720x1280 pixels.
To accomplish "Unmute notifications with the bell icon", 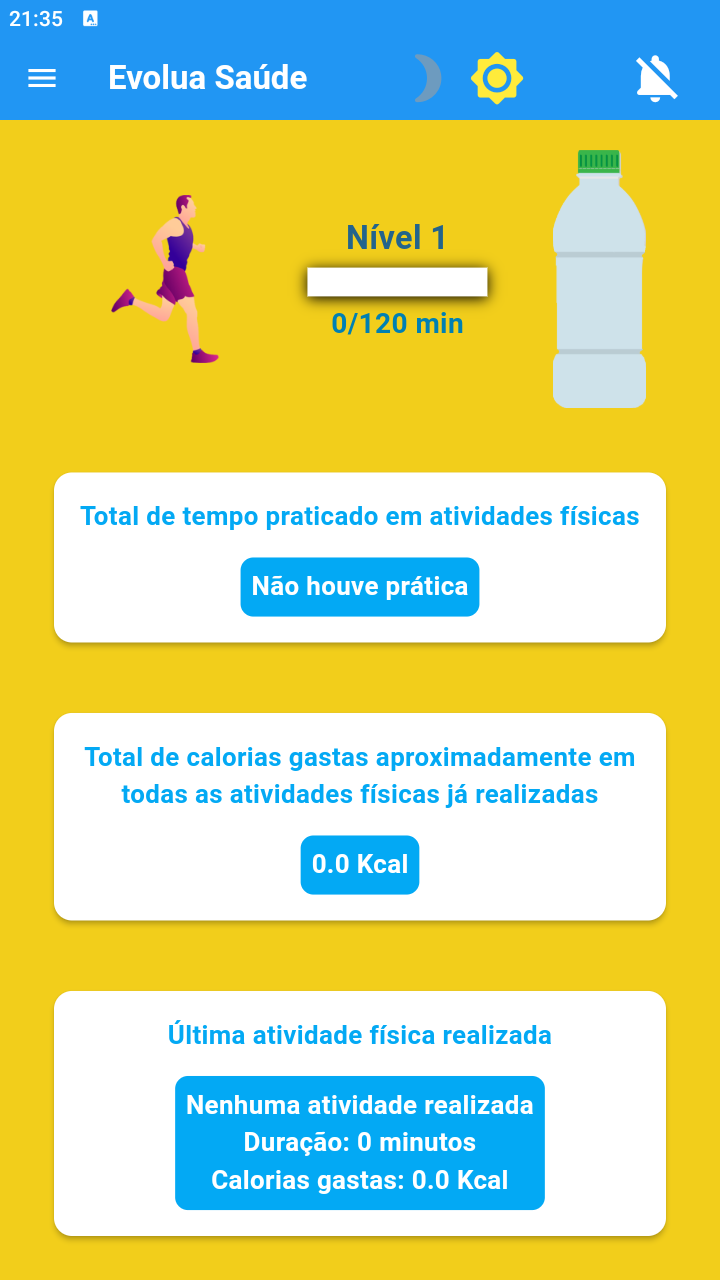I will (x=655, y=78).
